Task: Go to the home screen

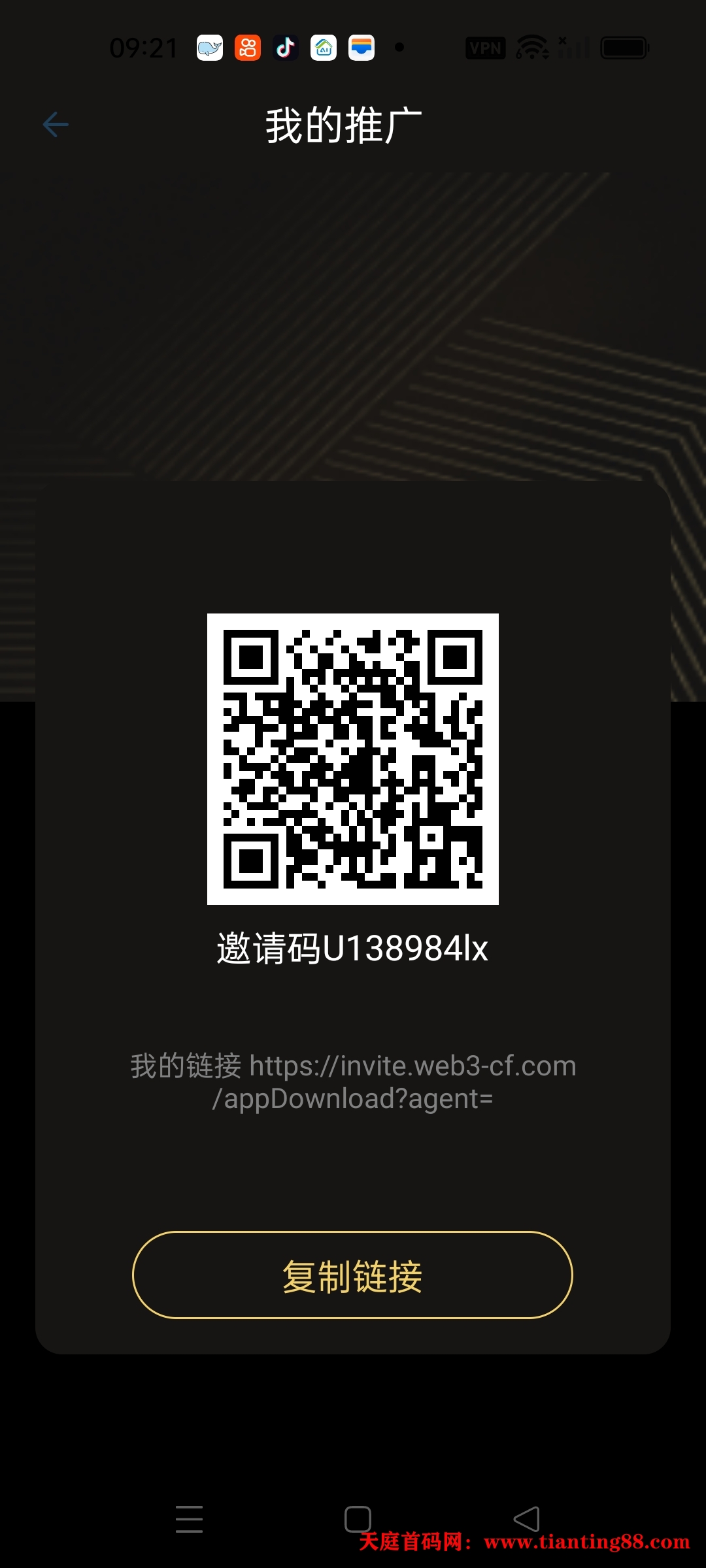Action: coord(358,1518)
